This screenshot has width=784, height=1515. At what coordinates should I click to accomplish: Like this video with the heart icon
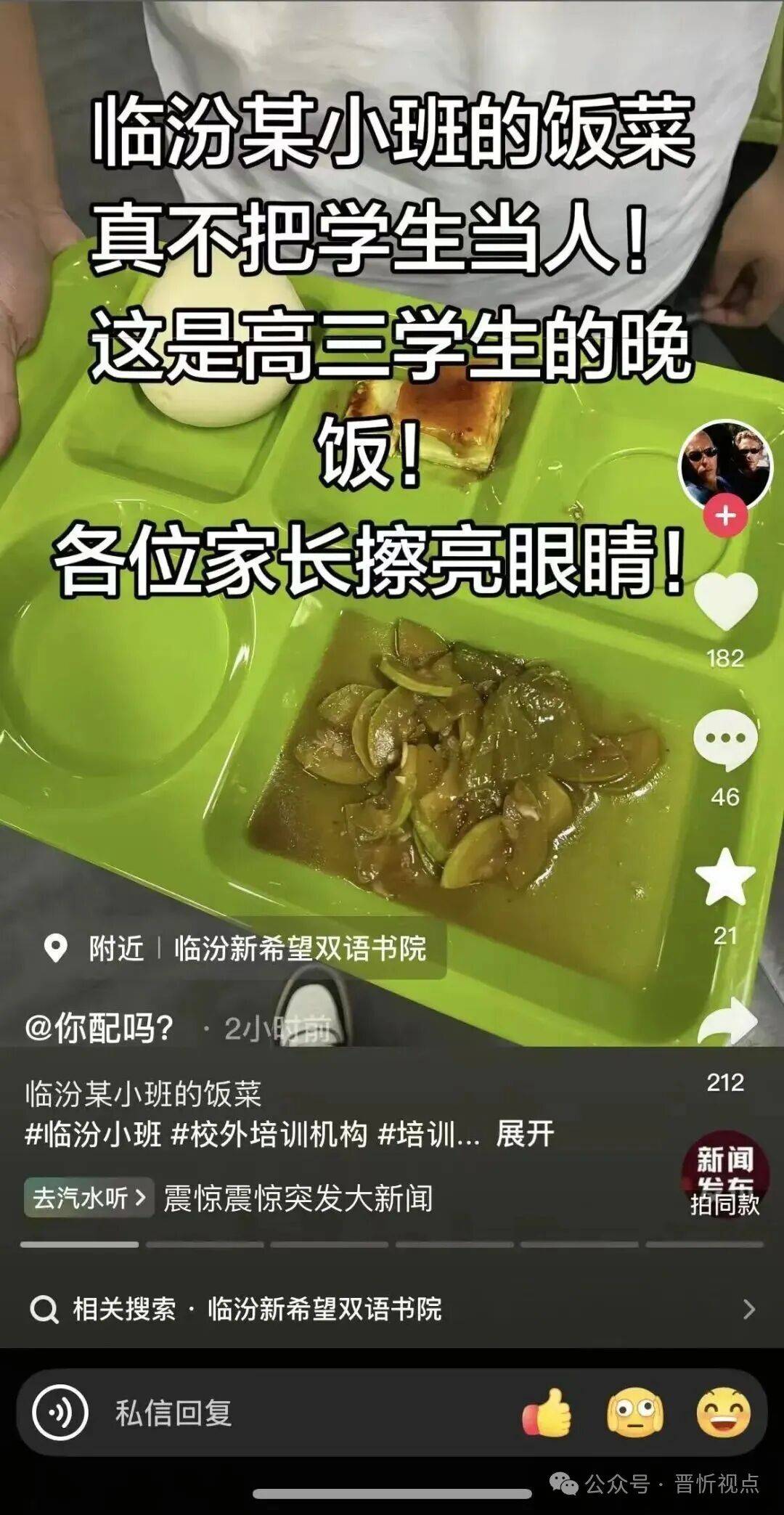725,602
